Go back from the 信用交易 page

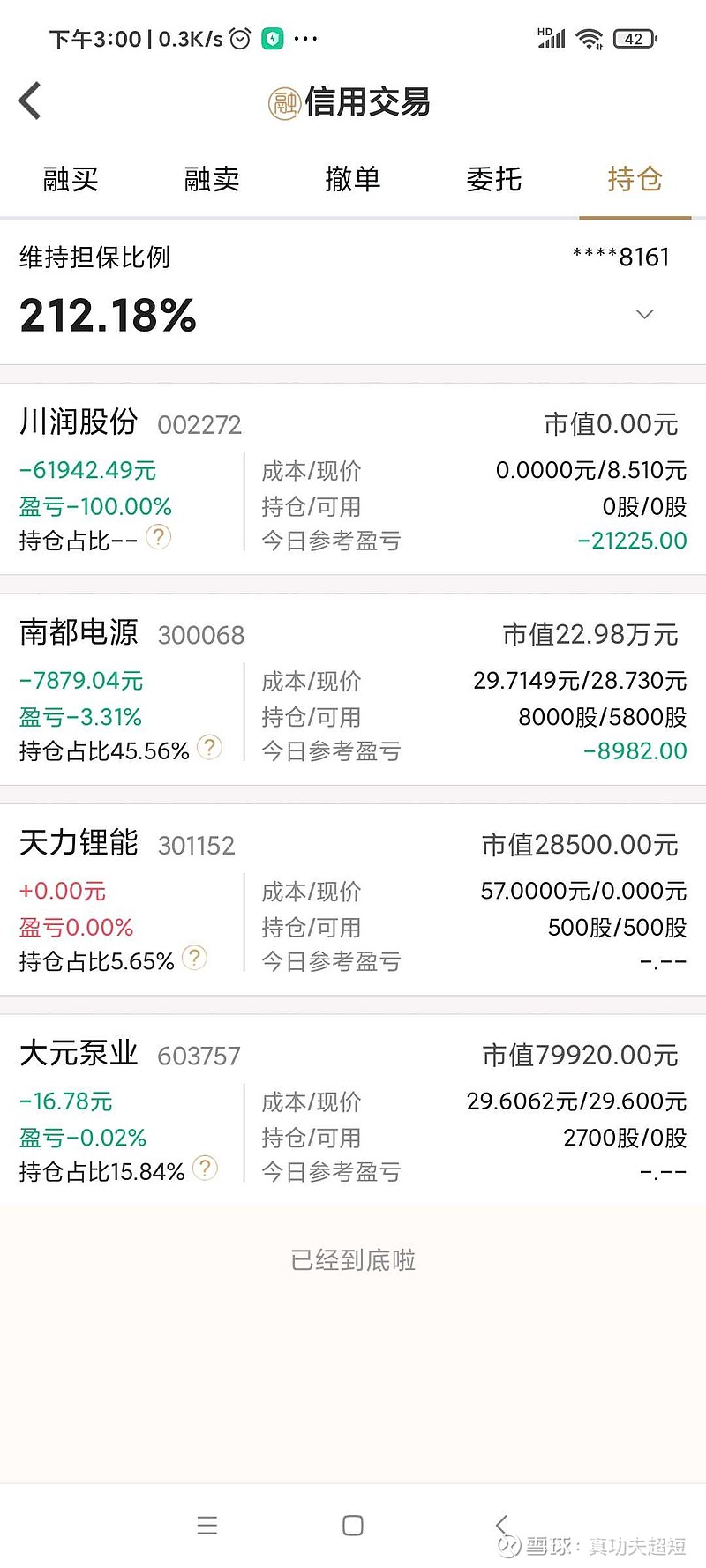point(30,101)
